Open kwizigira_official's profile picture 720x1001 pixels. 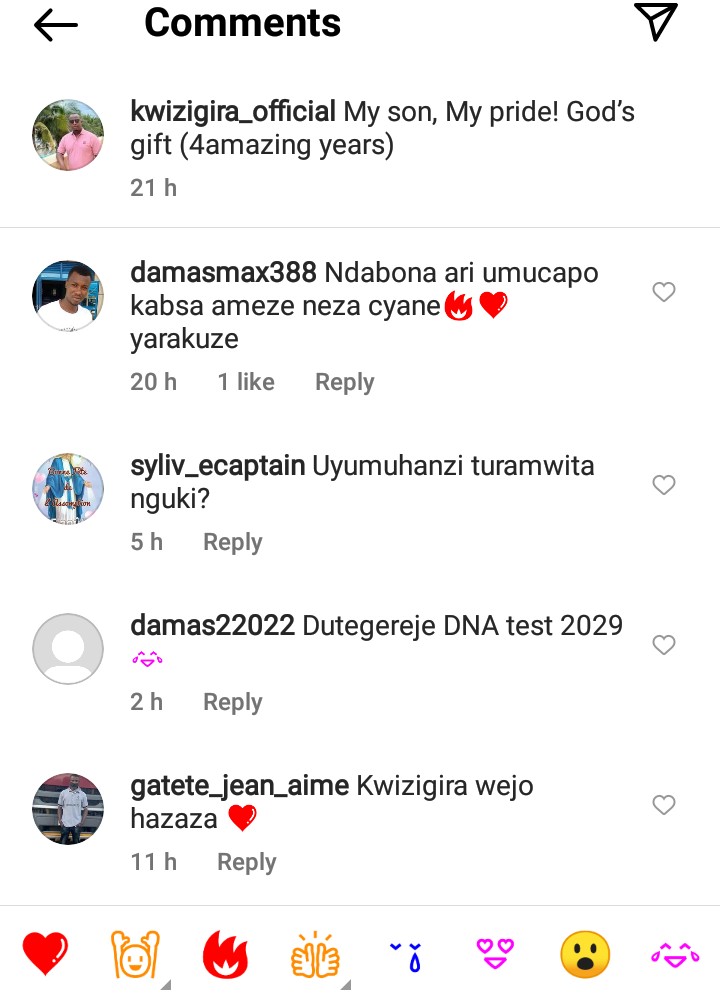[x=68, y=135]
